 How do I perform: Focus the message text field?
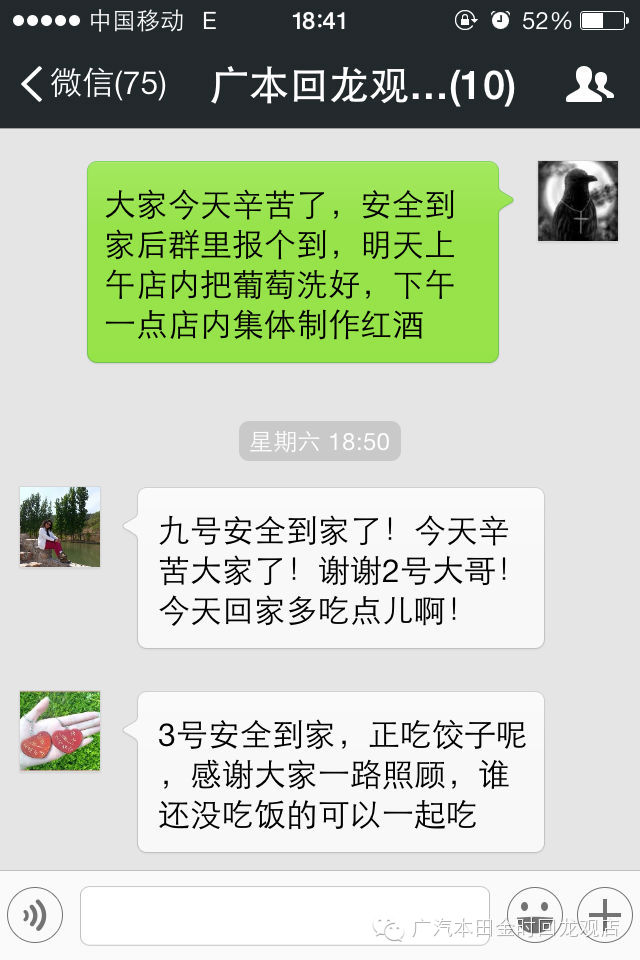point(285,915)
